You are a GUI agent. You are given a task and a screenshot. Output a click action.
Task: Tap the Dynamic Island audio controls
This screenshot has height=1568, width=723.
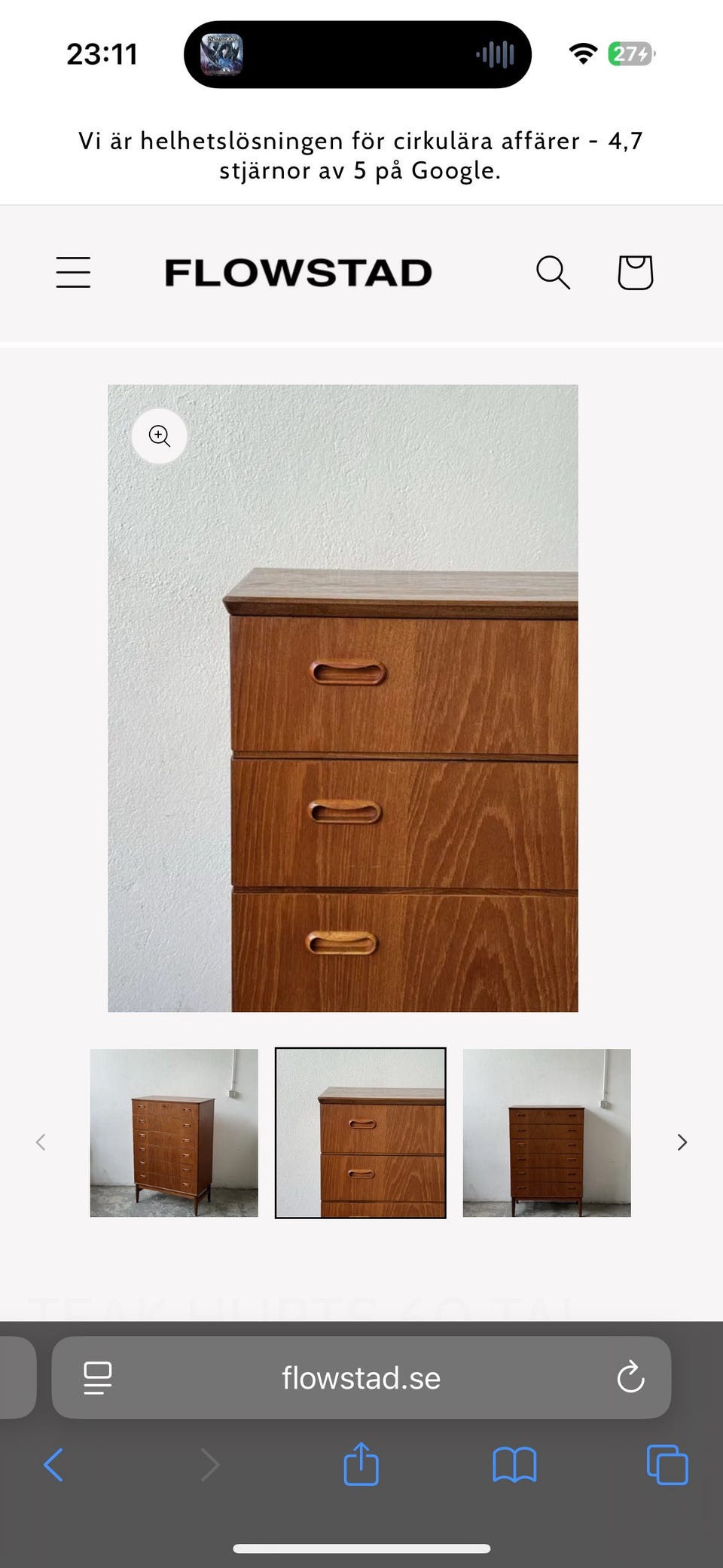click(357, 53)
